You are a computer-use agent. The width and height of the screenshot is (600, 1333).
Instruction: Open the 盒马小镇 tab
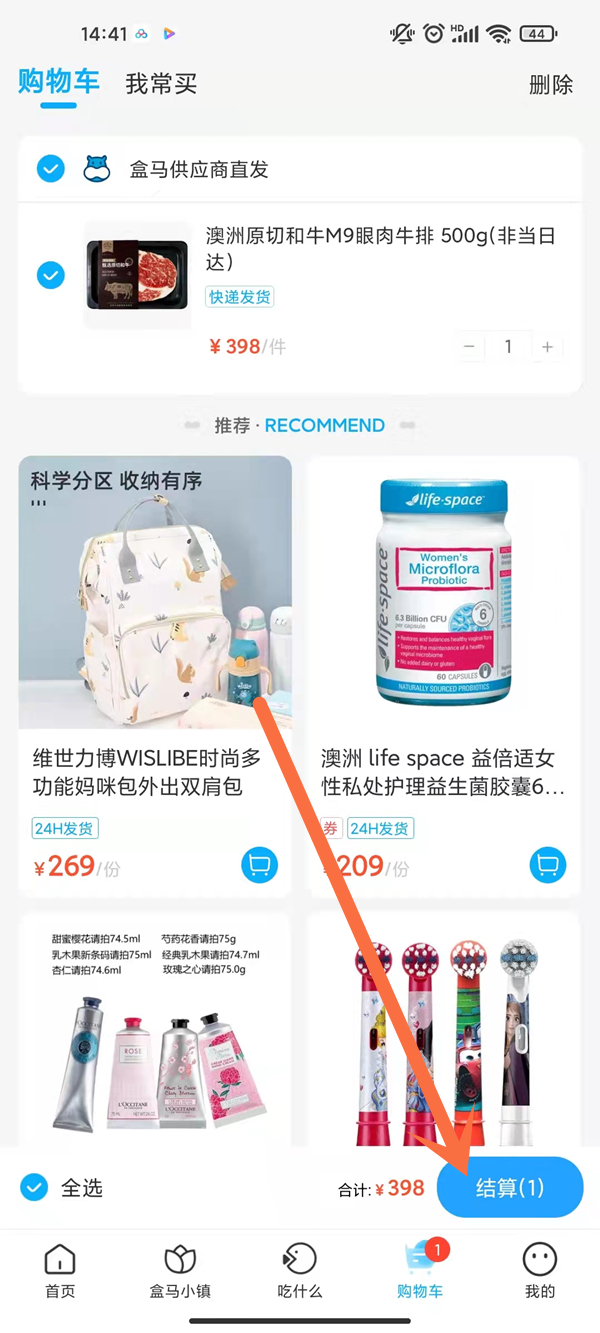pos(180,1271)
